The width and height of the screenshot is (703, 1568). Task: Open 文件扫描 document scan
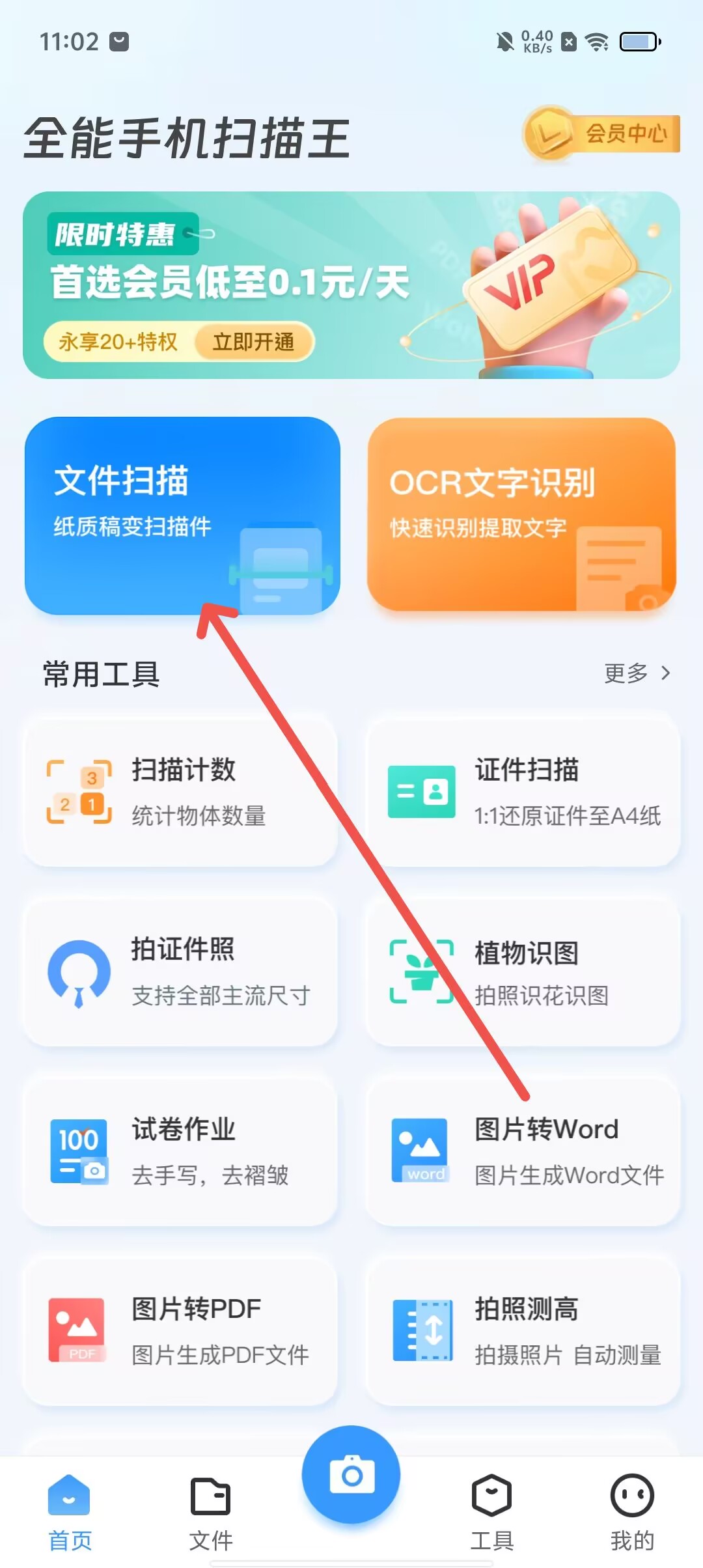coord(182,515)
